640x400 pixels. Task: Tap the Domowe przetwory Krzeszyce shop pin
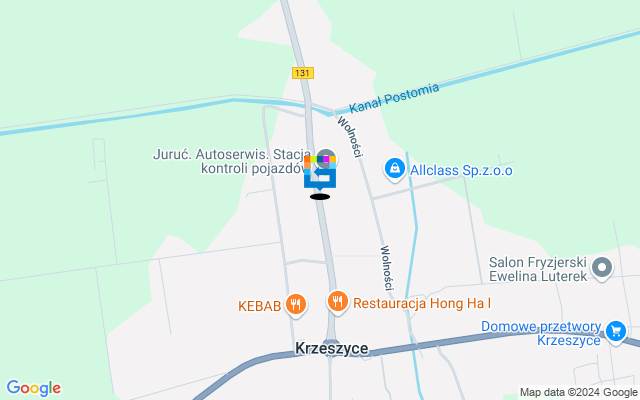coord(618,330)
